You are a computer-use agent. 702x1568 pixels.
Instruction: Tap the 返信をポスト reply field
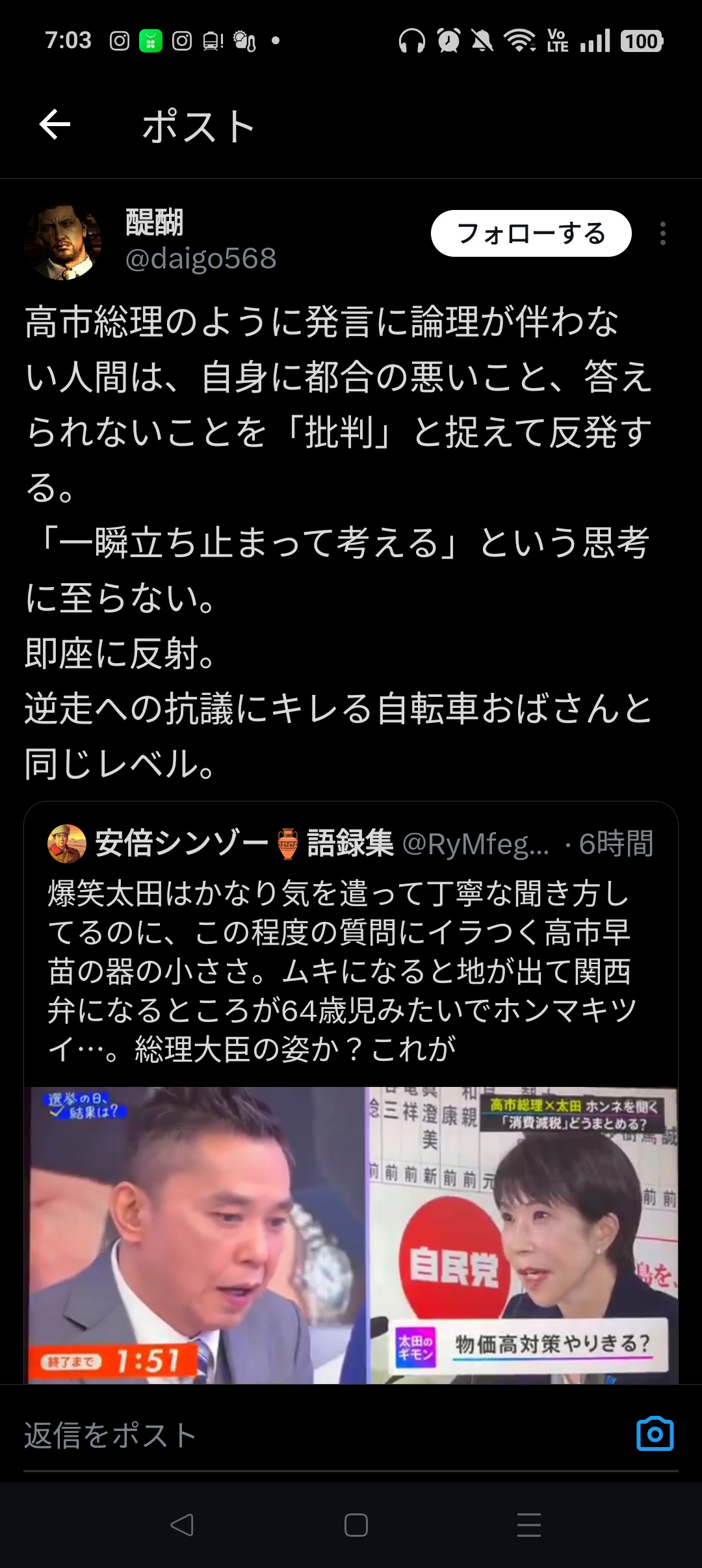point(260,1435)
